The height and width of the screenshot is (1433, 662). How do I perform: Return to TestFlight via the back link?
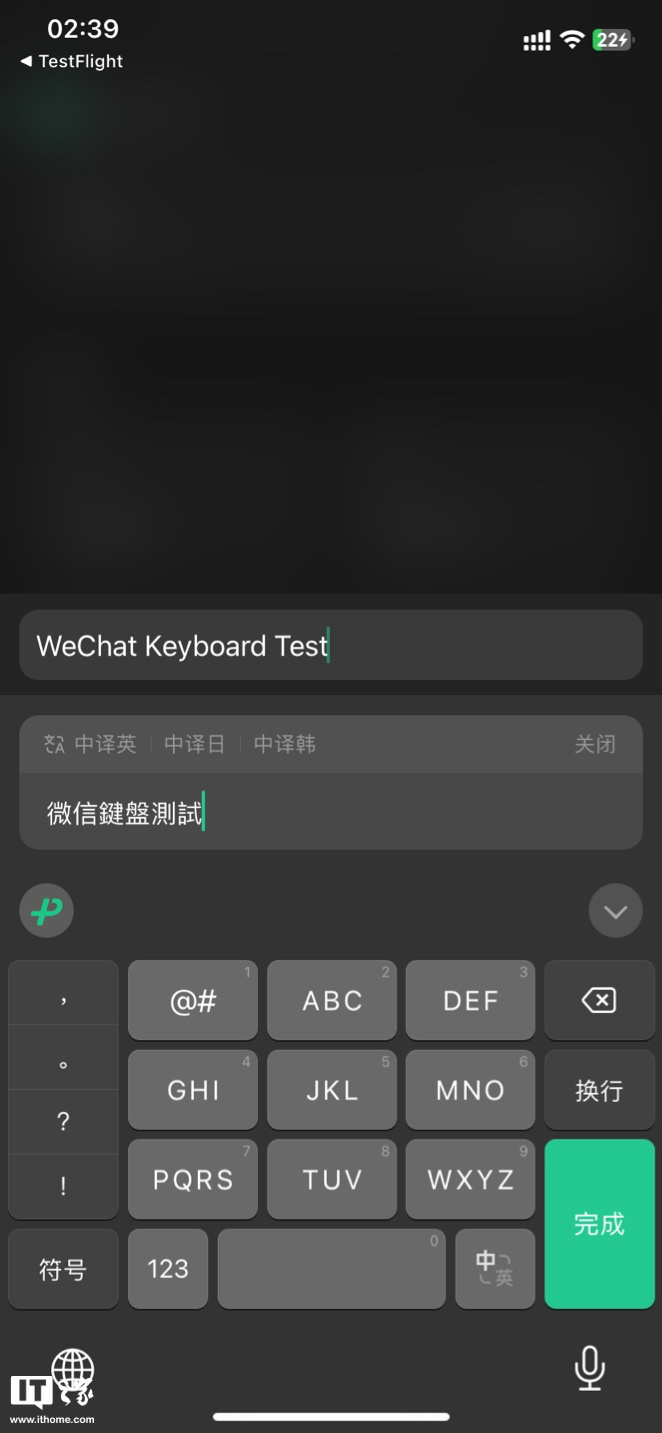(72, 62)
